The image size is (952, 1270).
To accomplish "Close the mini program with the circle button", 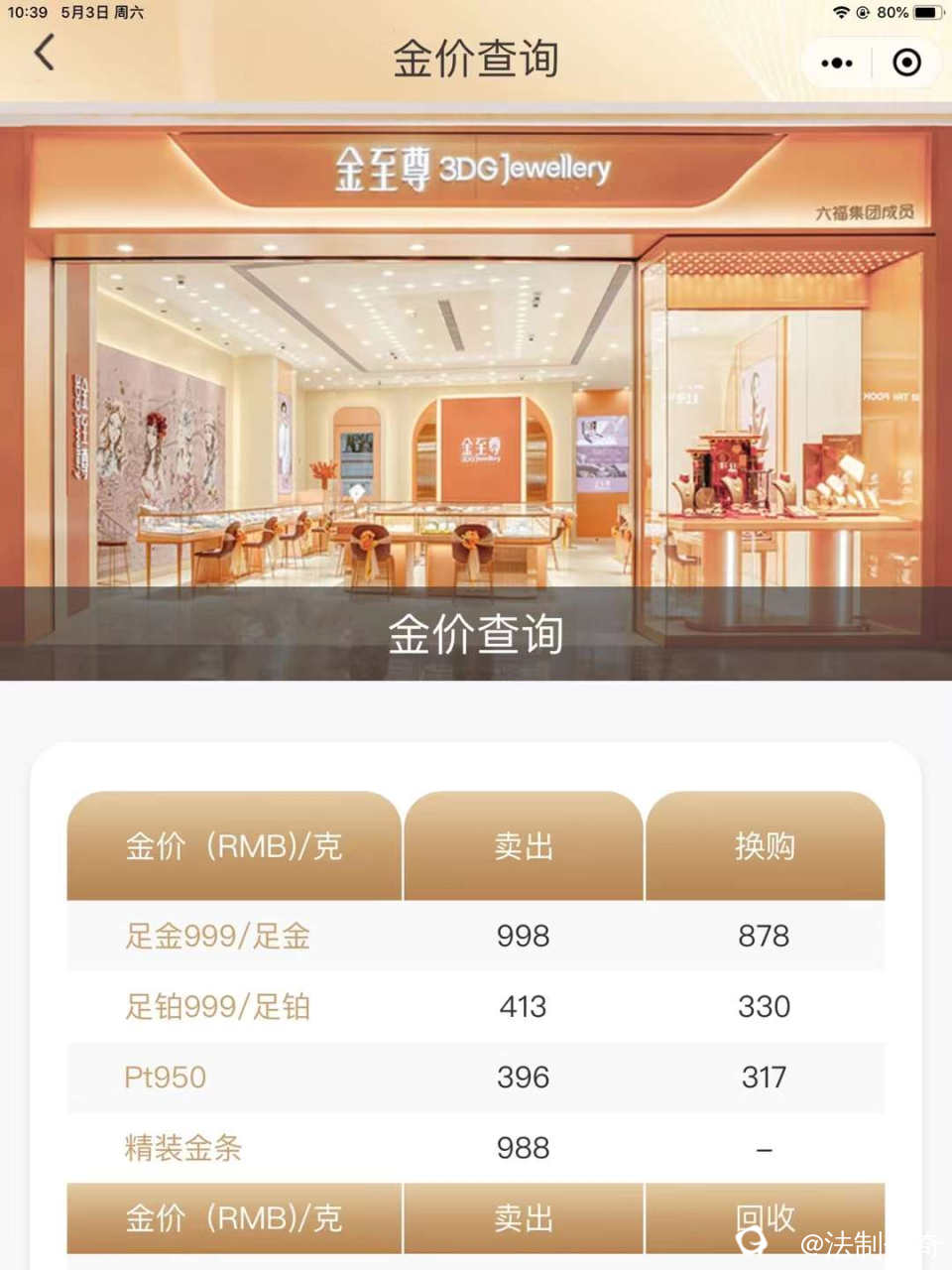I will point(906,63).
